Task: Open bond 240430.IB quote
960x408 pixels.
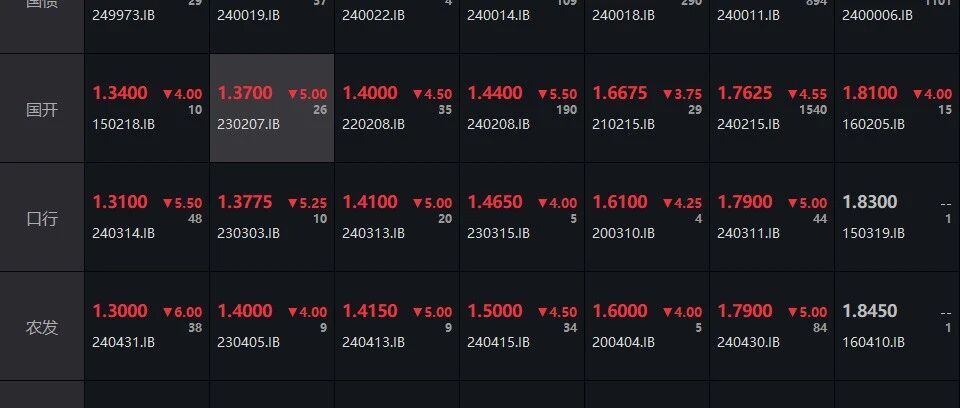Action: (771, 326)
